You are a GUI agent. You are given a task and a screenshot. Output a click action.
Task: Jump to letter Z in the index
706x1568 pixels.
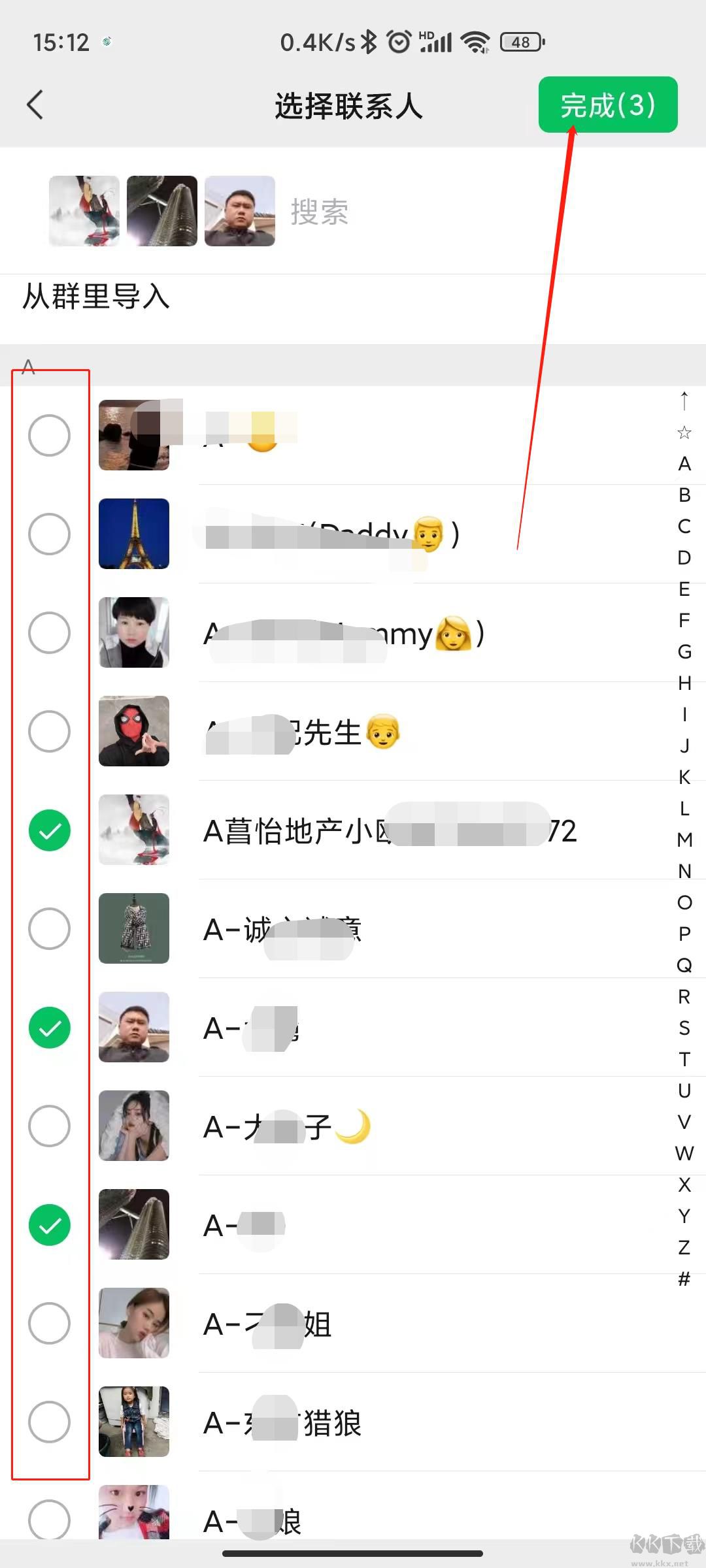point(684,1247)
